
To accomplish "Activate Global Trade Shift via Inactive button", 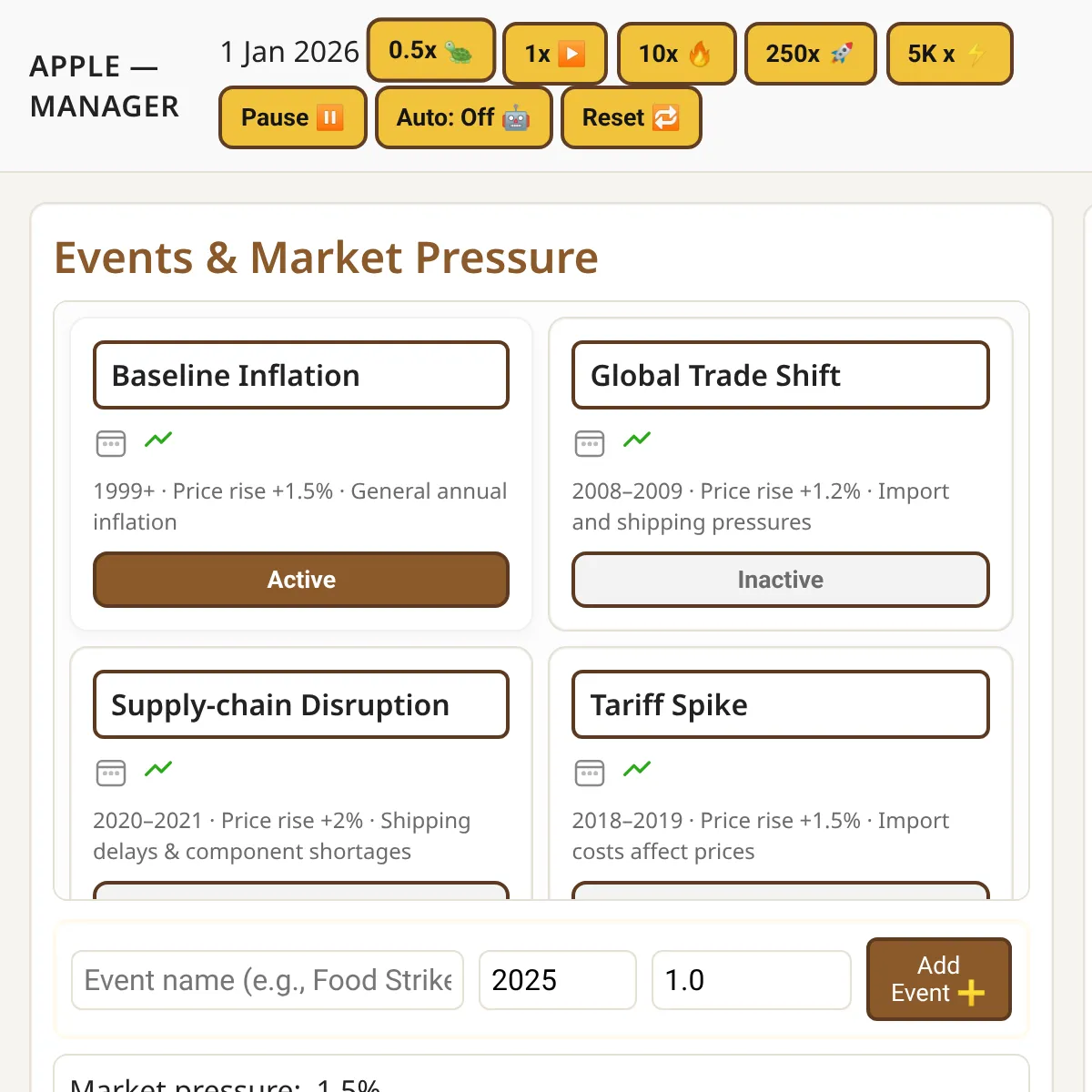I will click(780, 580).
